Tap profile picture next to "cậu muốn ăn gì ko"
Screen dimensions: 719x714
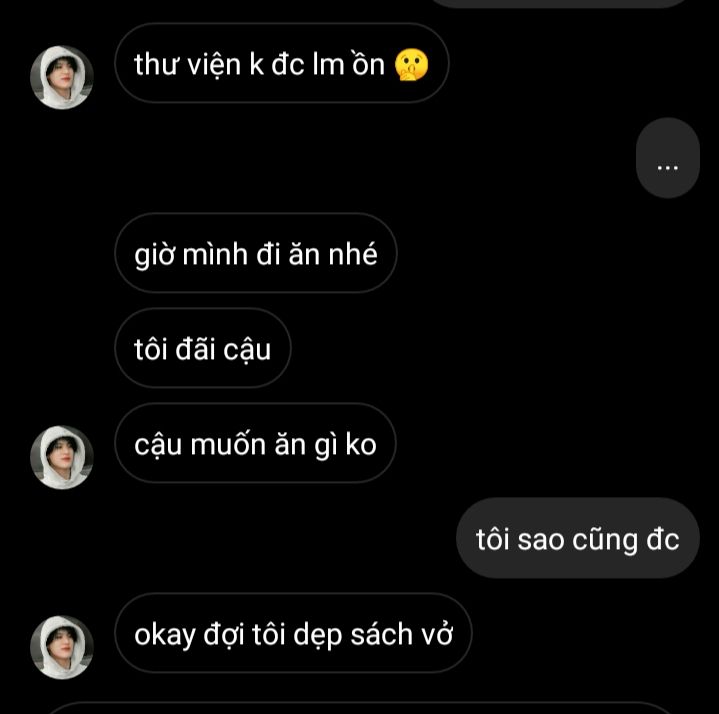click(62, 457)
